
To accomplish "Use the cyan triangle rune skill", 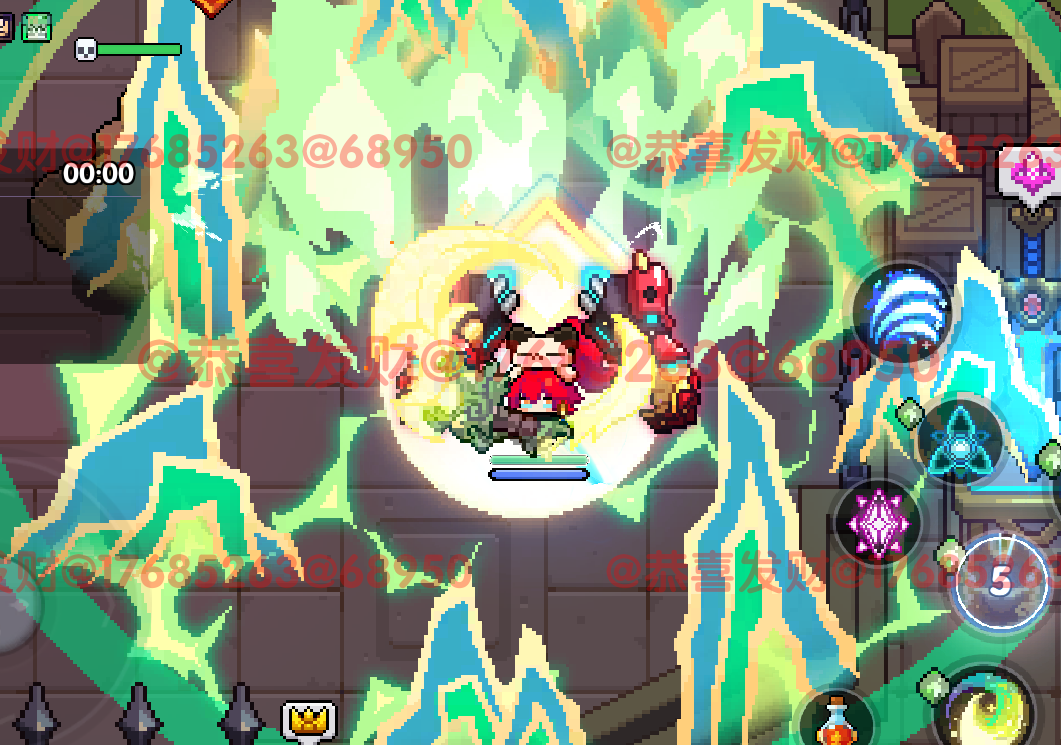I will pos(958,442).
